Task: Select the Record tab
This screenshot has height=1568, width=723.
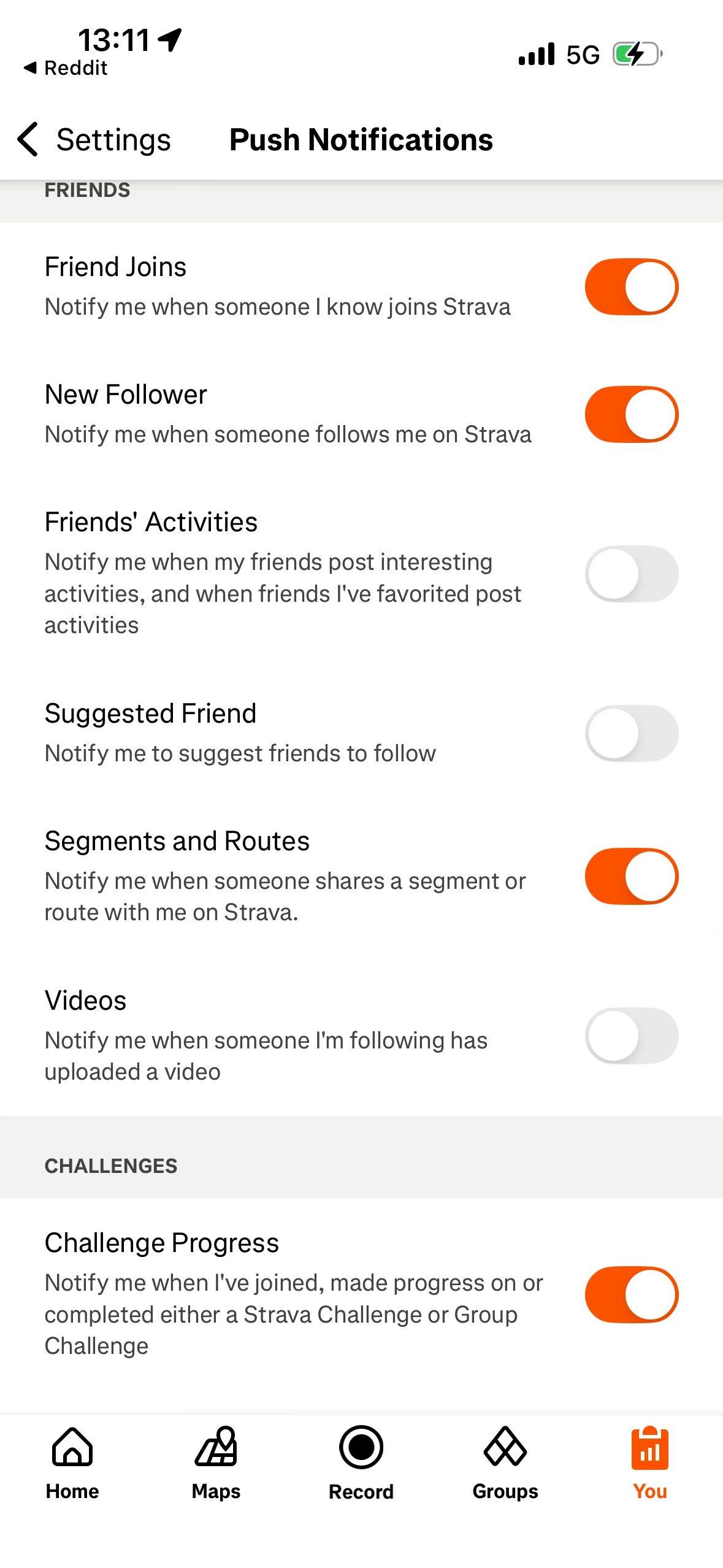Action: pos(361,1463)
